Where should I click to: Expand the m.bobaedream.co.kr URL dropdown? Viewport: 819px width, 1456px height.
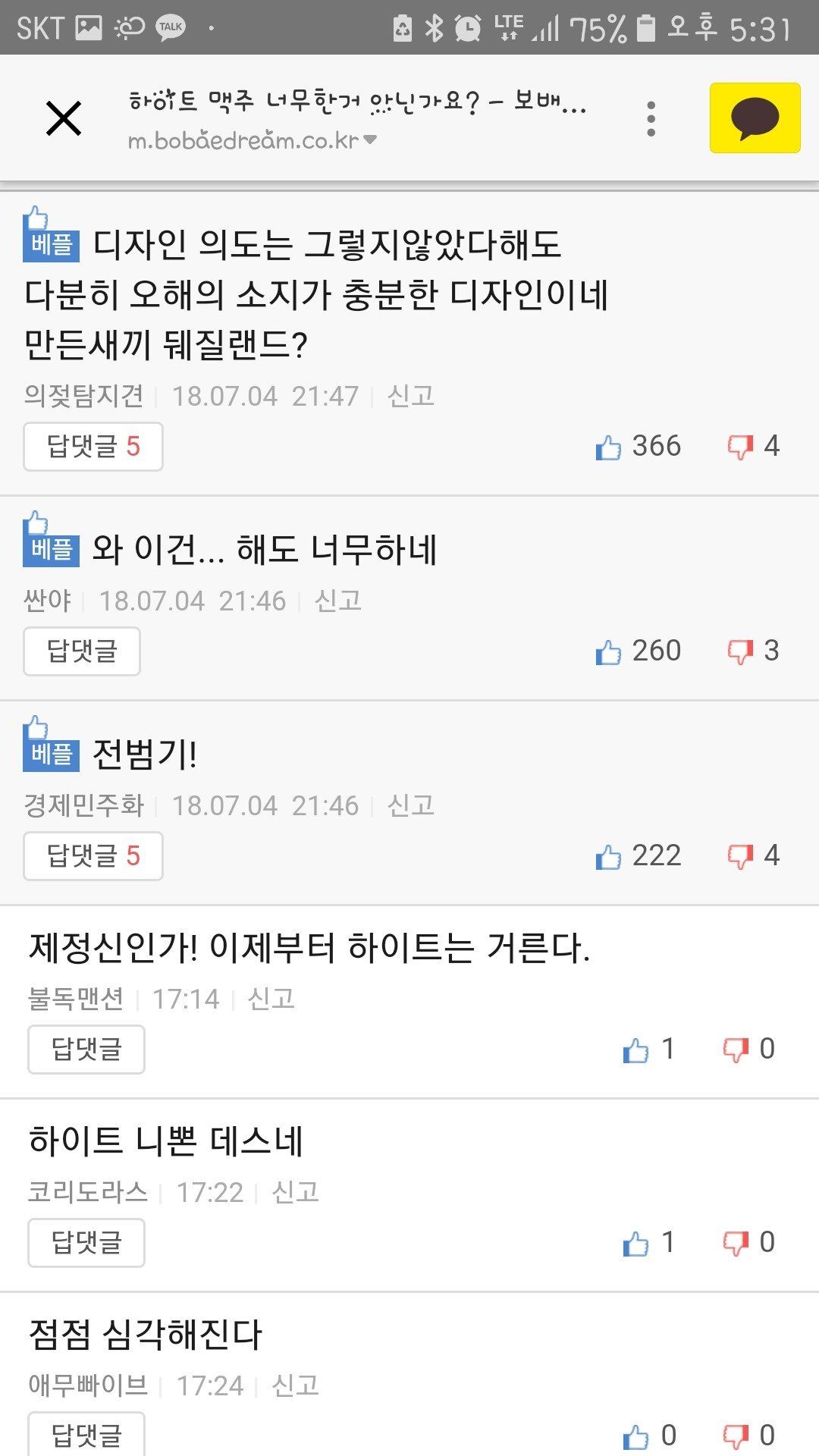pos(369,140)
